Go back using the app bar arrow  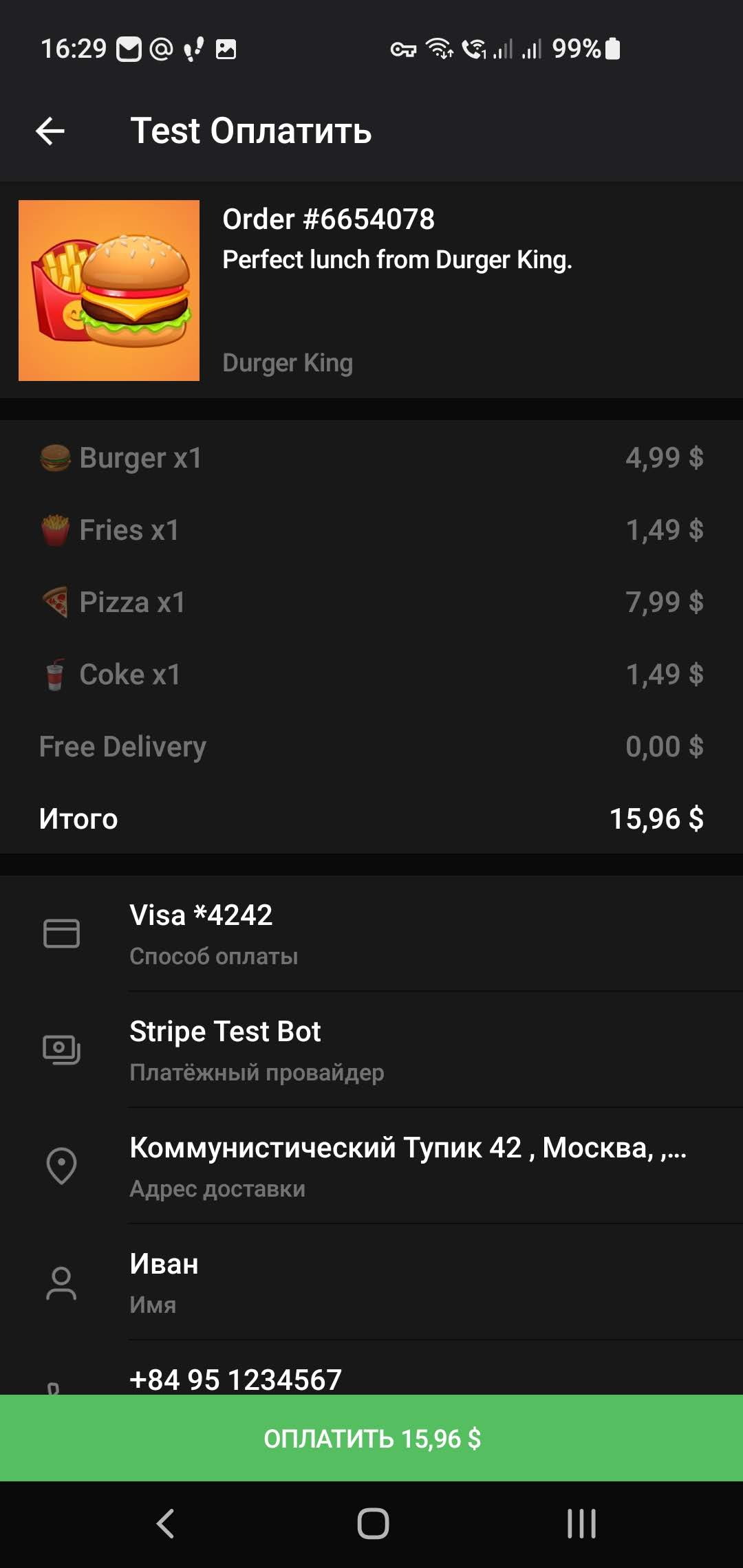click(x=50, y=131)
